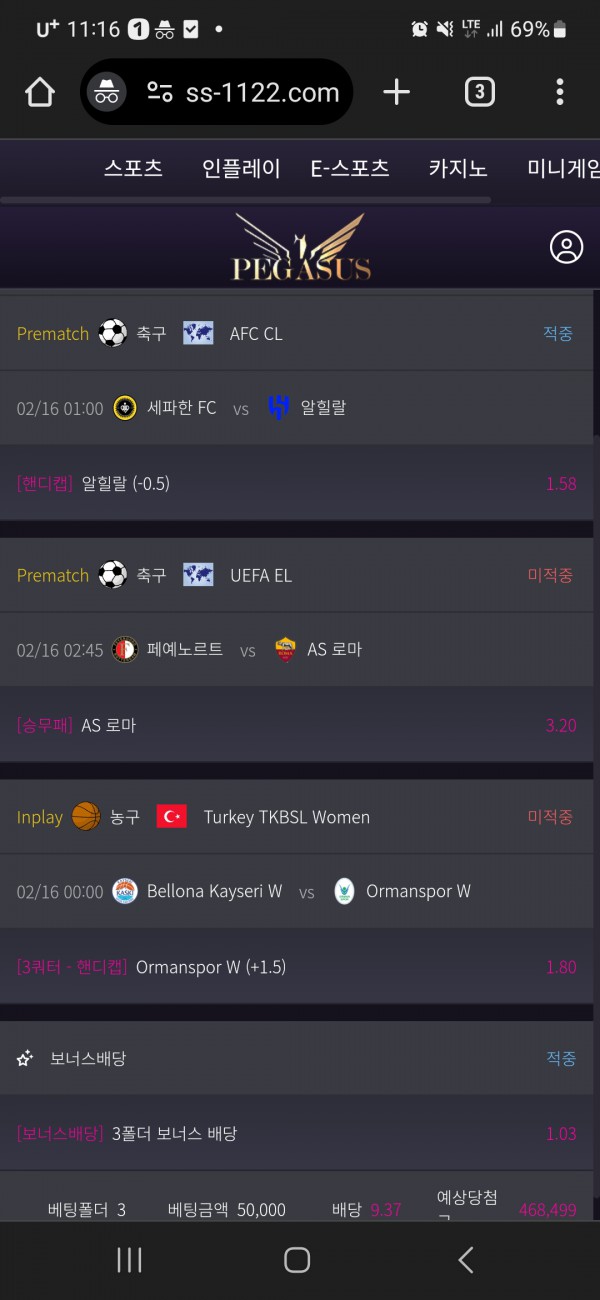Go to the 미니게임 tab
This screenshot has width=600, height=1300.
(562, 168)
